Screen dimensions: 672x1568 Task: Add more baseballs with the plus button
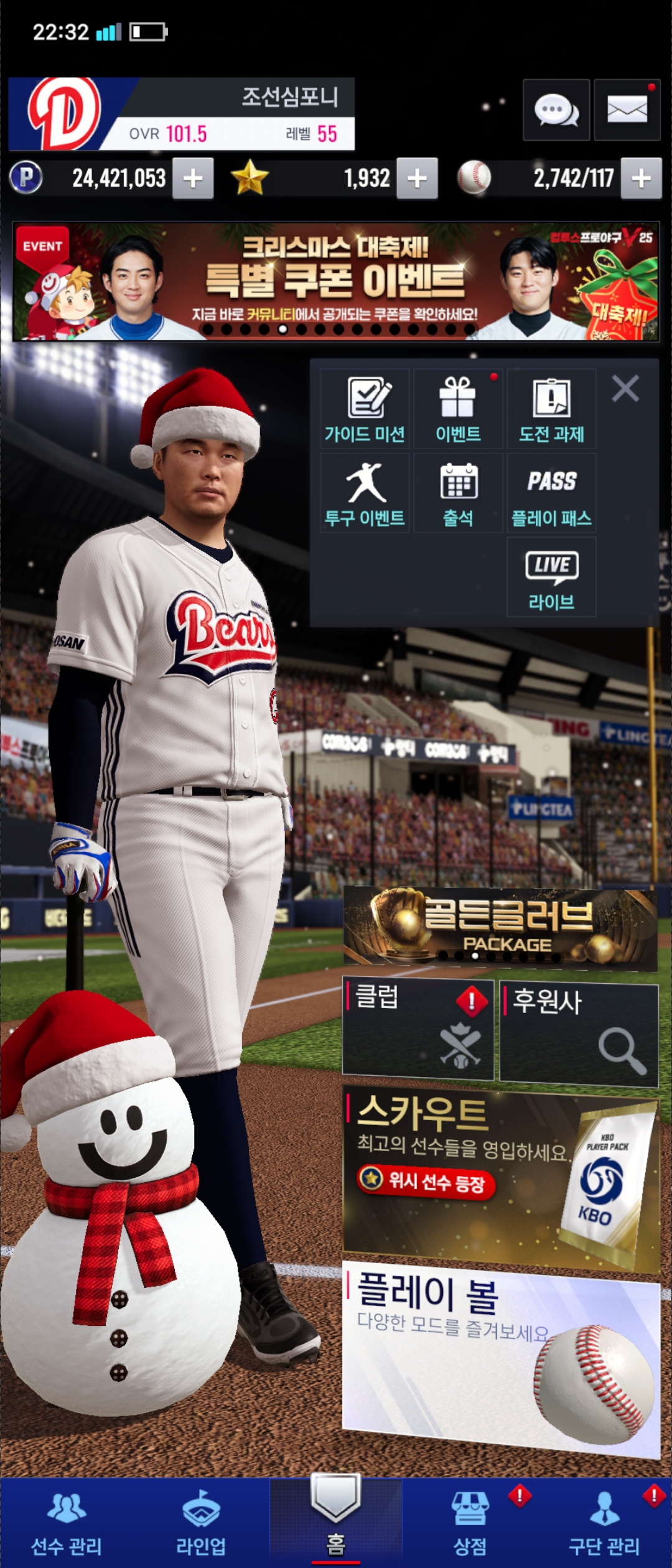[641, 179]
